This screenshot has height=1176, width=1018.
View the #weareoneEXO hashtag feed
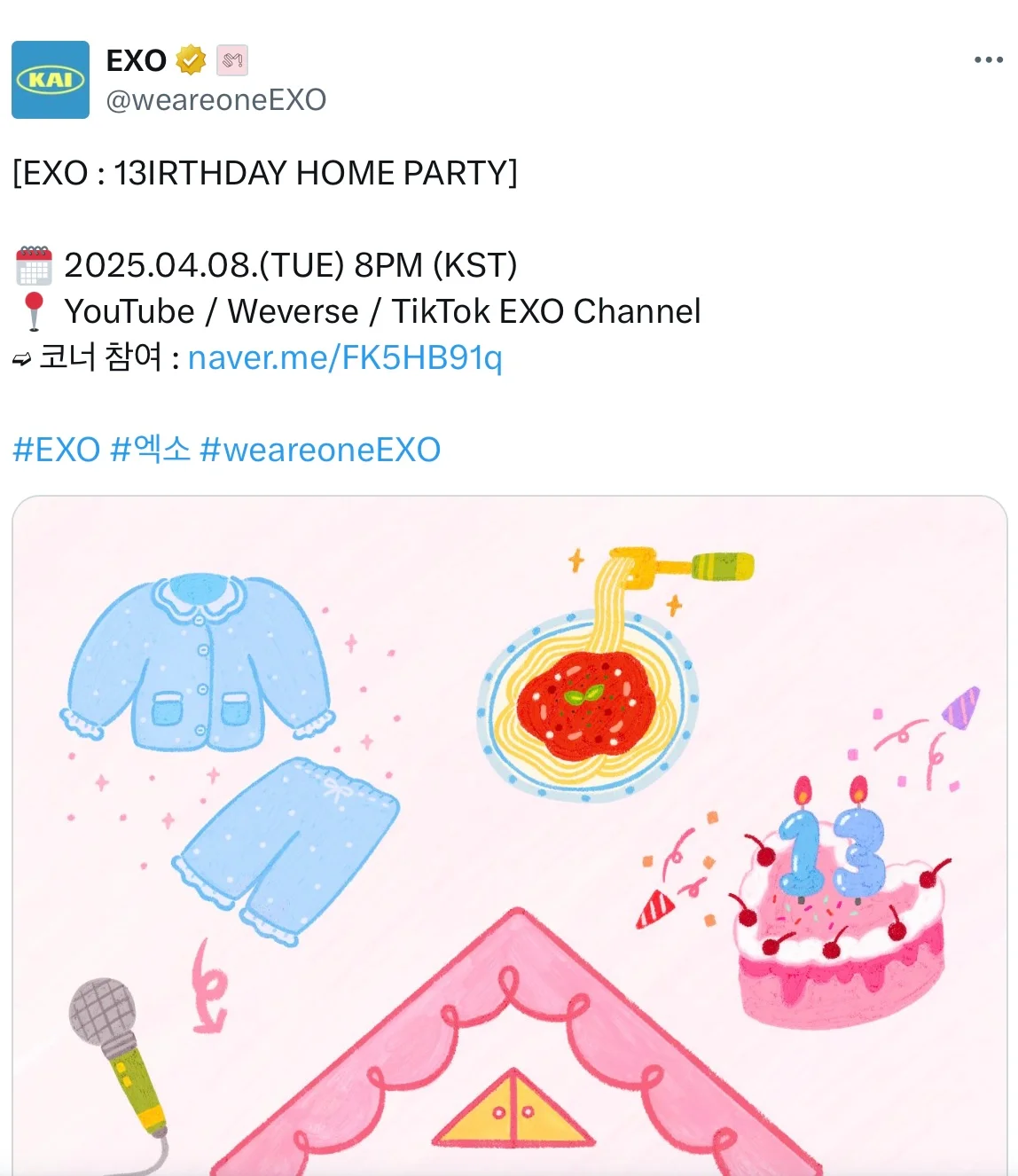[320, 450]
